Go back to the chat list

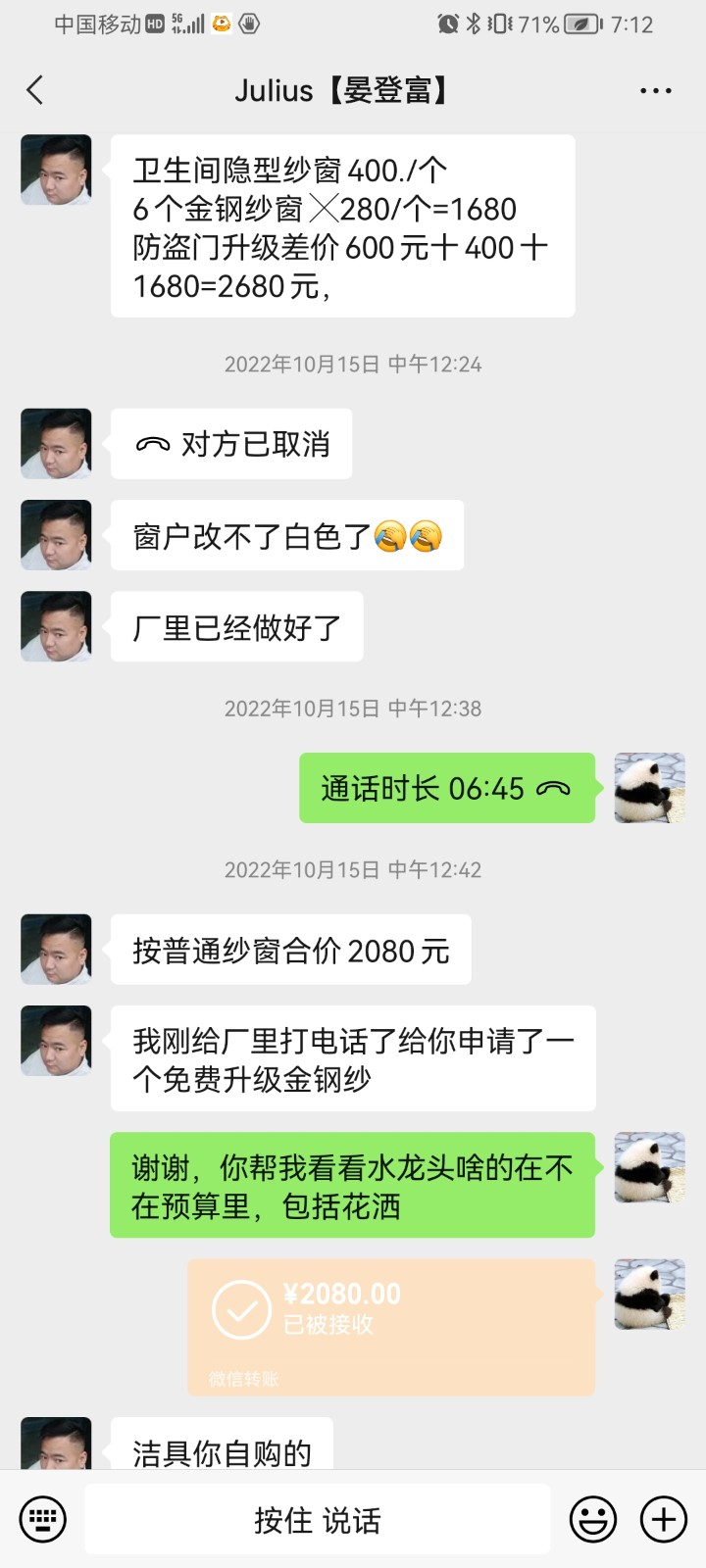pyautogui.click(x=35, y=90)
